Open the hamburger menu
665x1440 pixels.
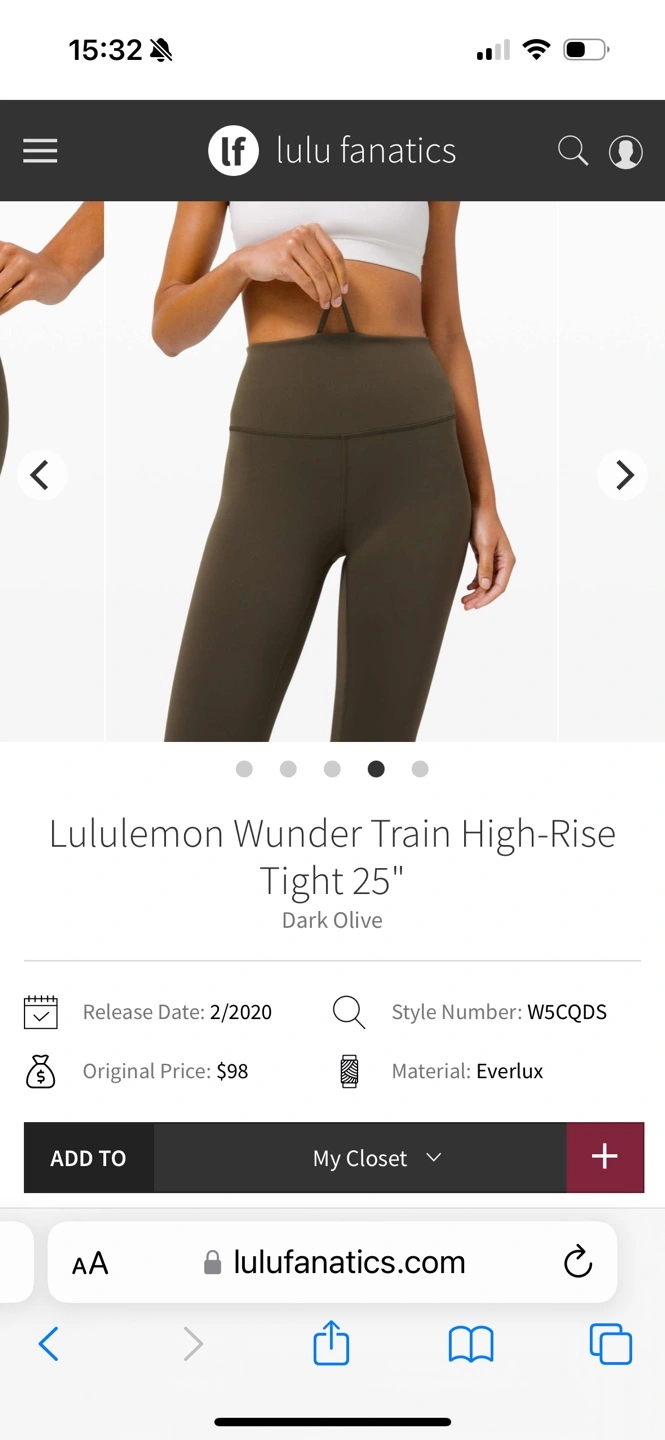[40, 151]
